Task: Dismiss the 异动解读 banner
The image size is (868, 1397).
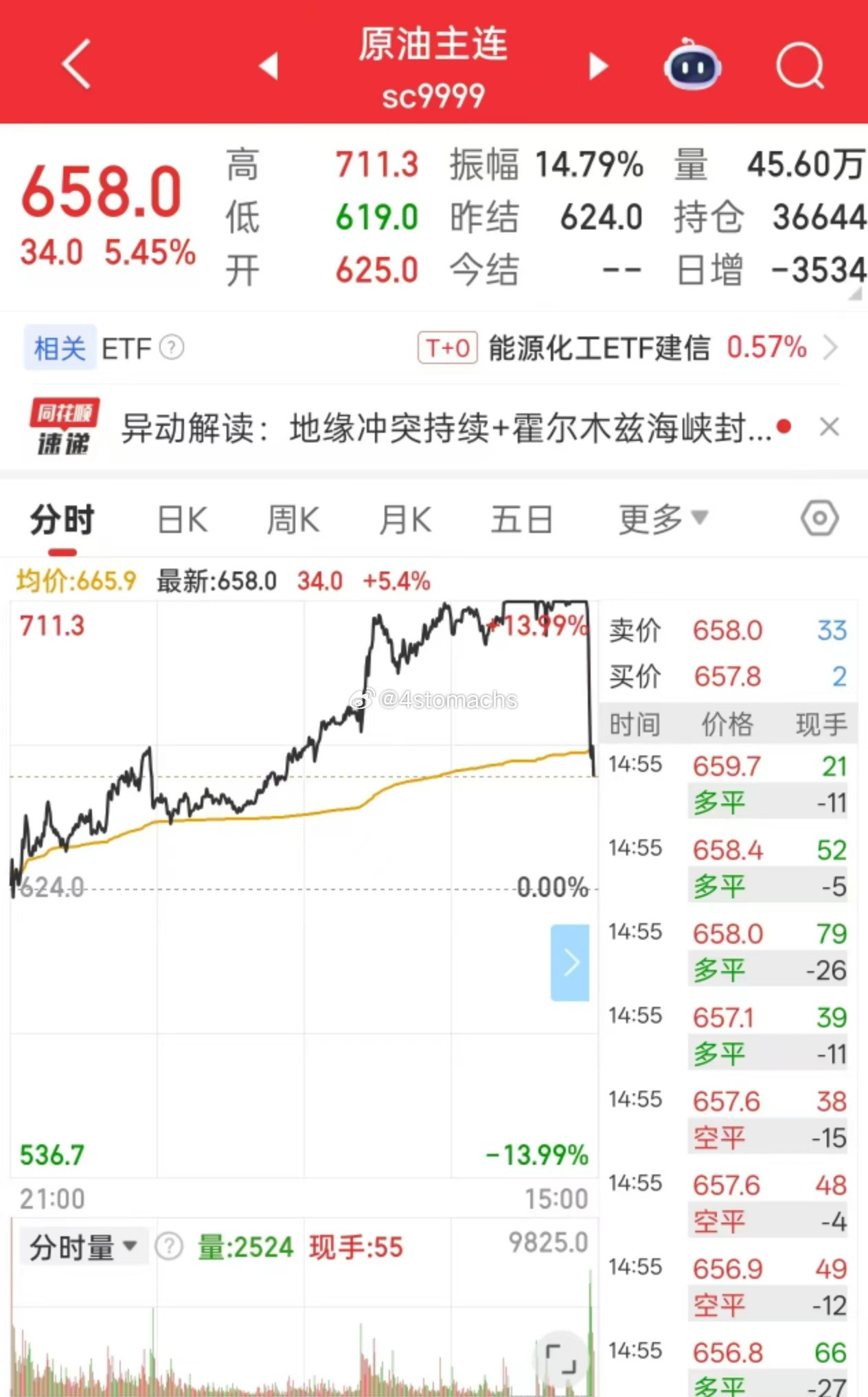Action: point(830,427)
